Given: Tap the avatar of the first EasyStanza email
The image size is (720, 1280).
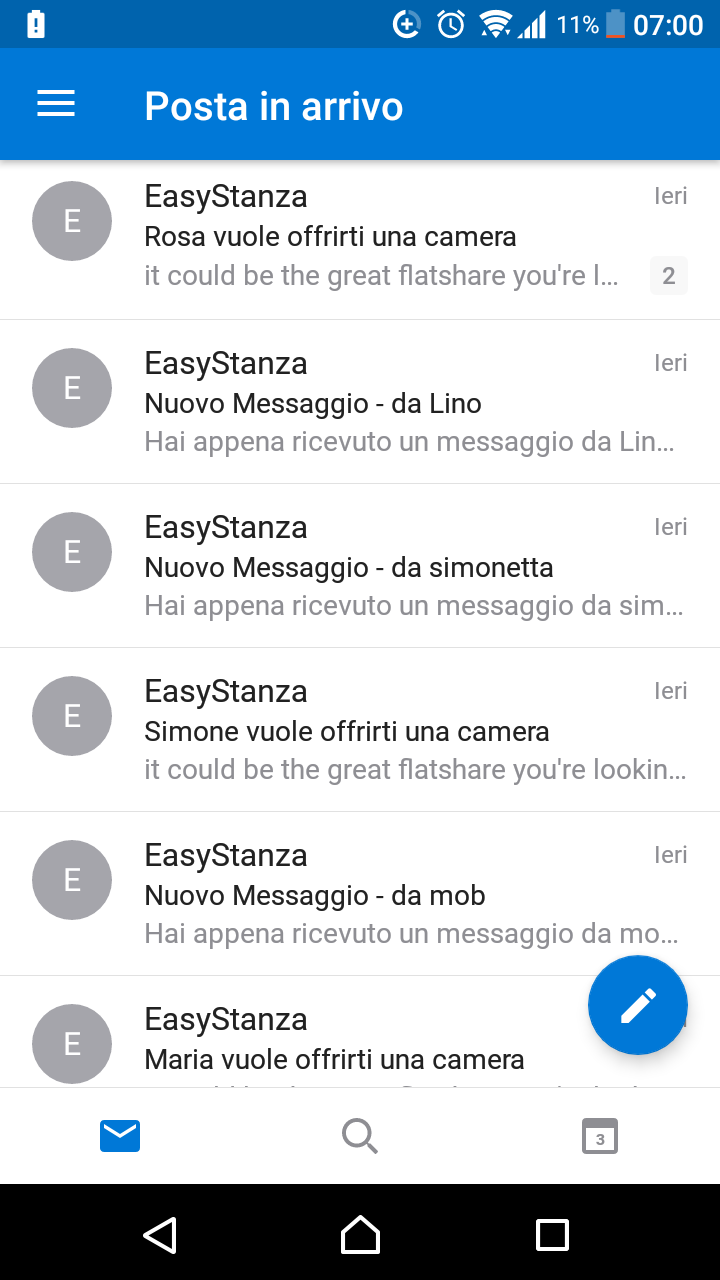Looking at the screenshot, I should 71,220.
